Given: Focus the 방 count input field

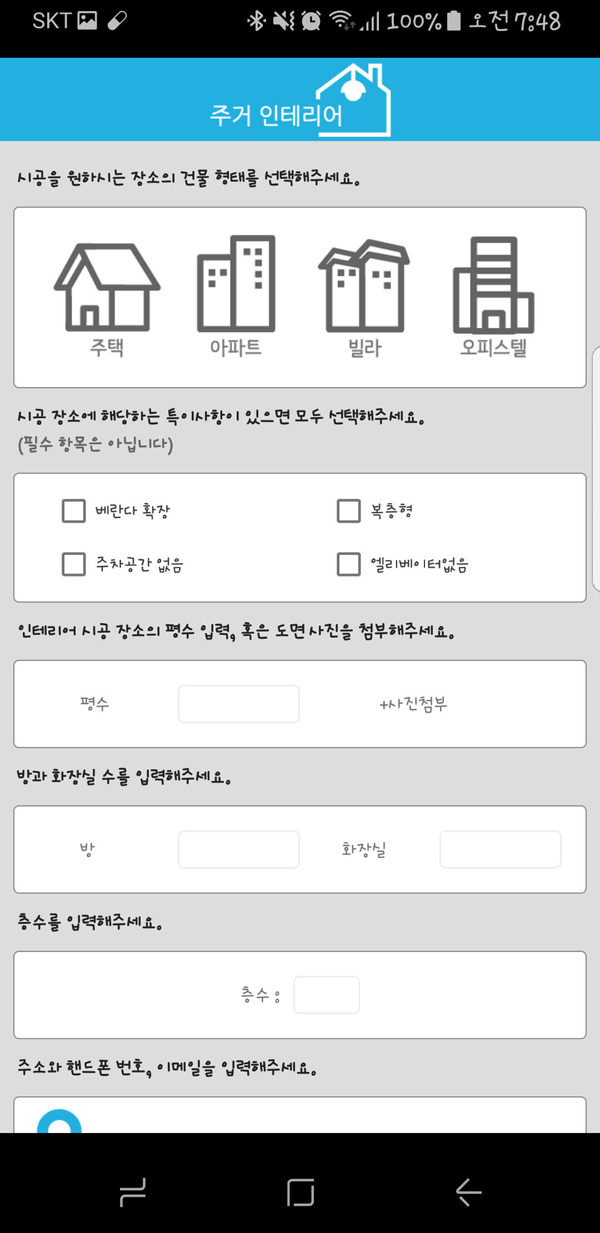Looking at the screenshot, I should (x=239, y=850).
